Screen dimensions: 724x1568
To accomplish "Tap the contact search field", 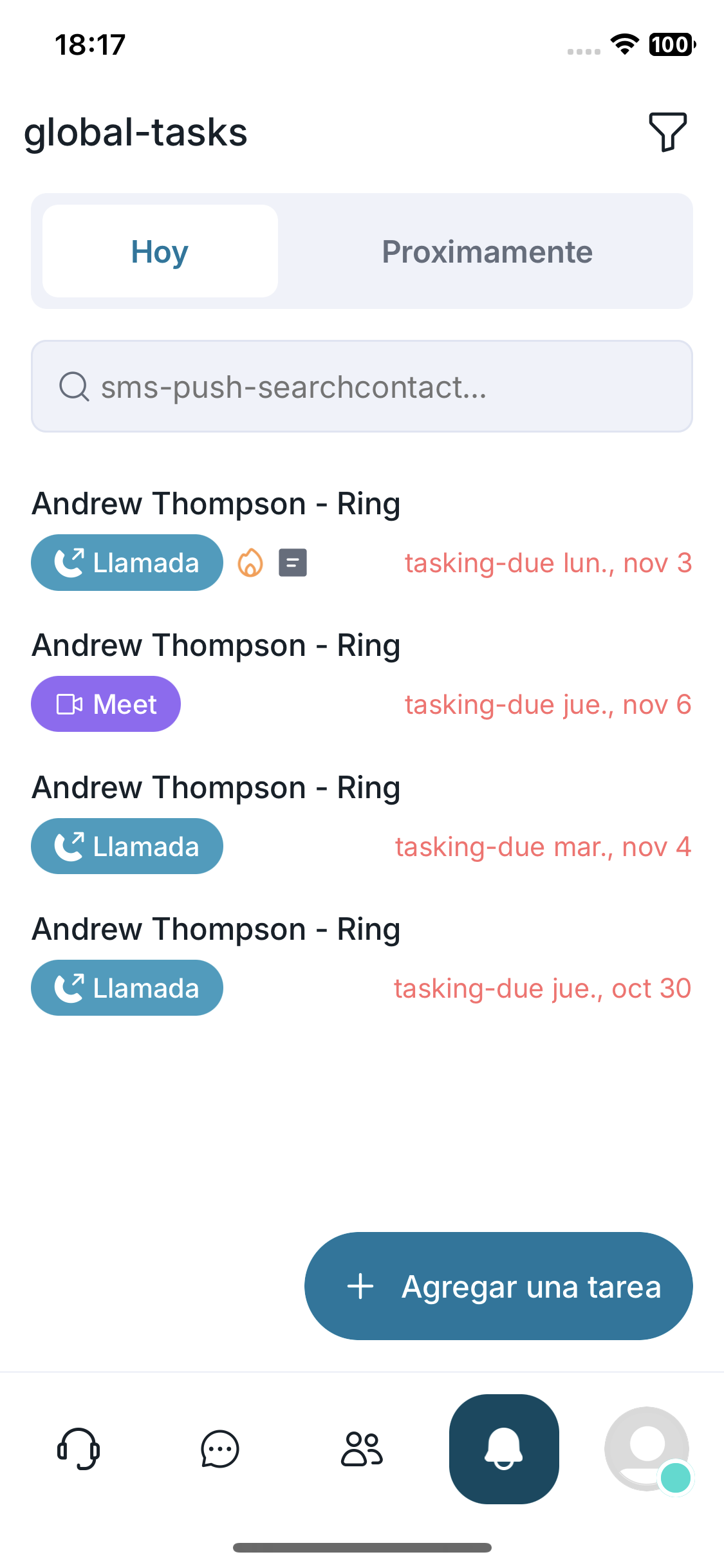I will (x=362, y=387).
